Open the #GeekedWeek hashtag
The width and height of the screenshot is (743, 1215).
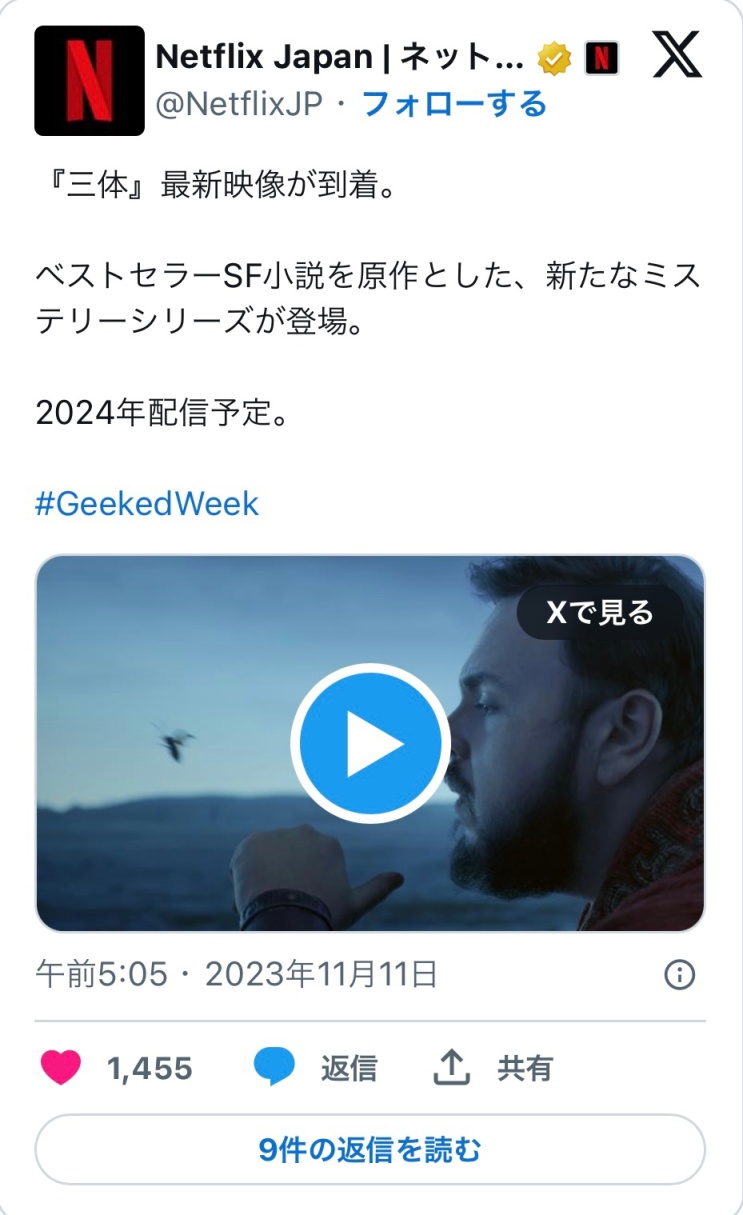click(x=147, y=502)
